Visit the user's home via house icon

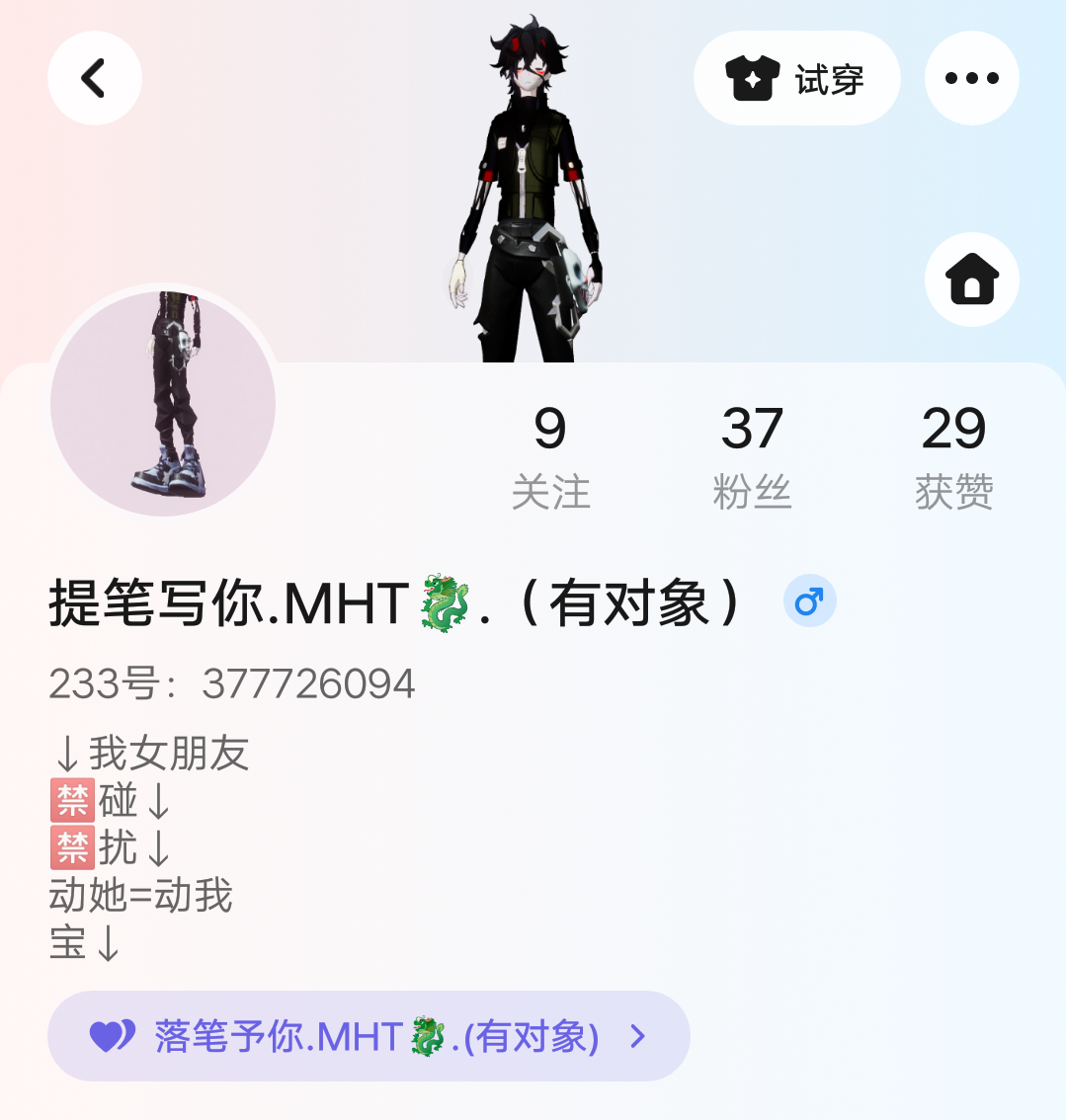pos(971,280)
